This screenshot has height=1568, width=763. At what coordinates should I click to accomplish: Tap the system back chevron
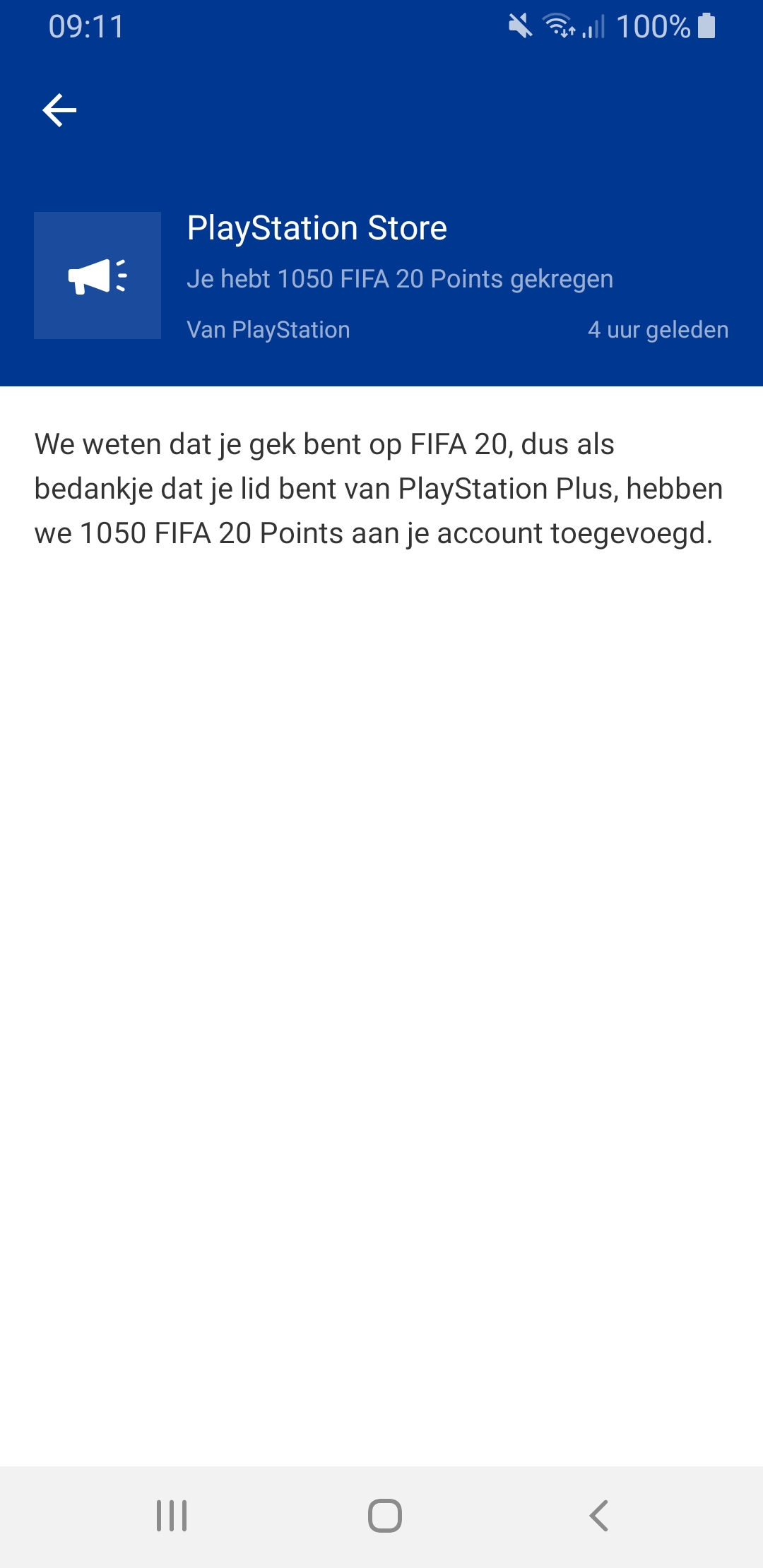(598, 1516)
